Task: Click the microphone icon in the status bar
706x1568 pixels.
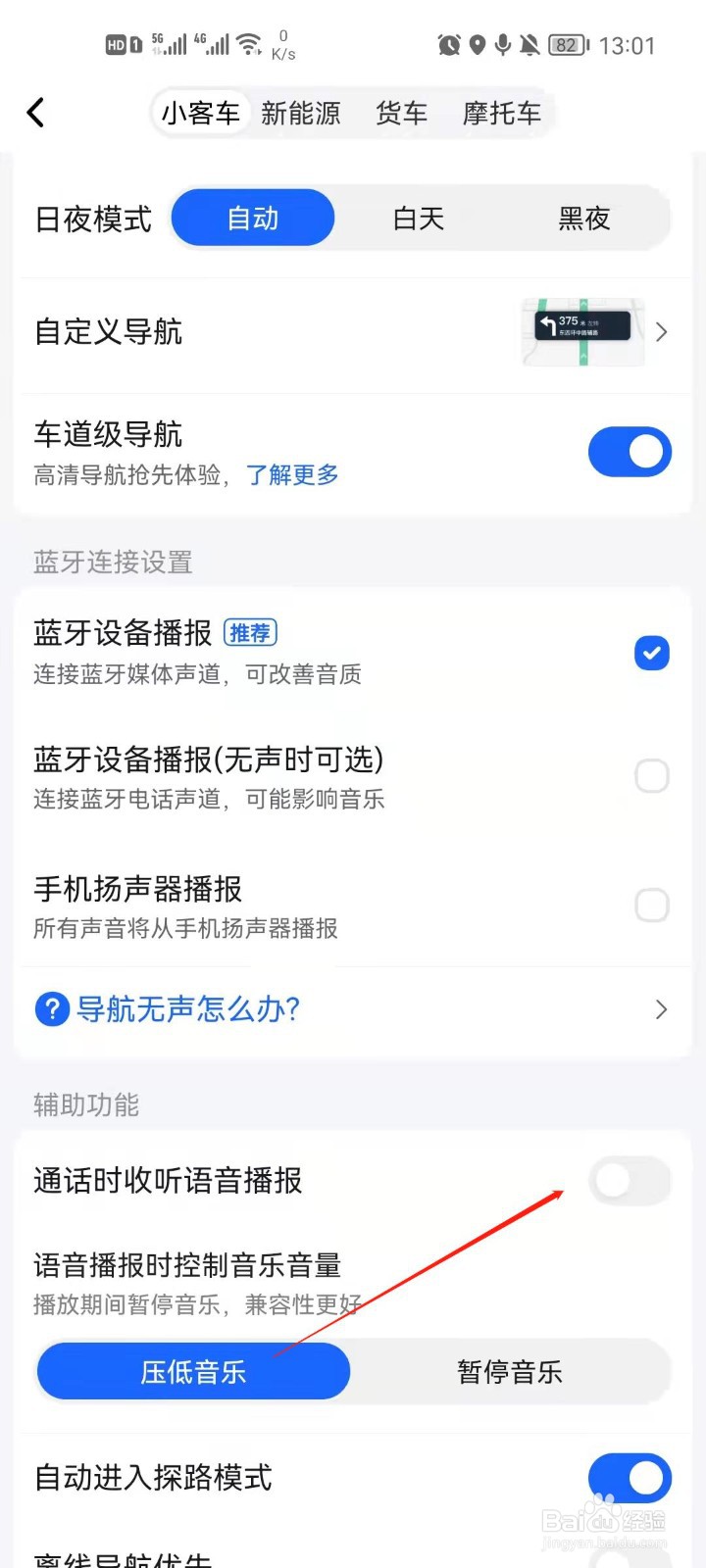Action: [503, 45]
